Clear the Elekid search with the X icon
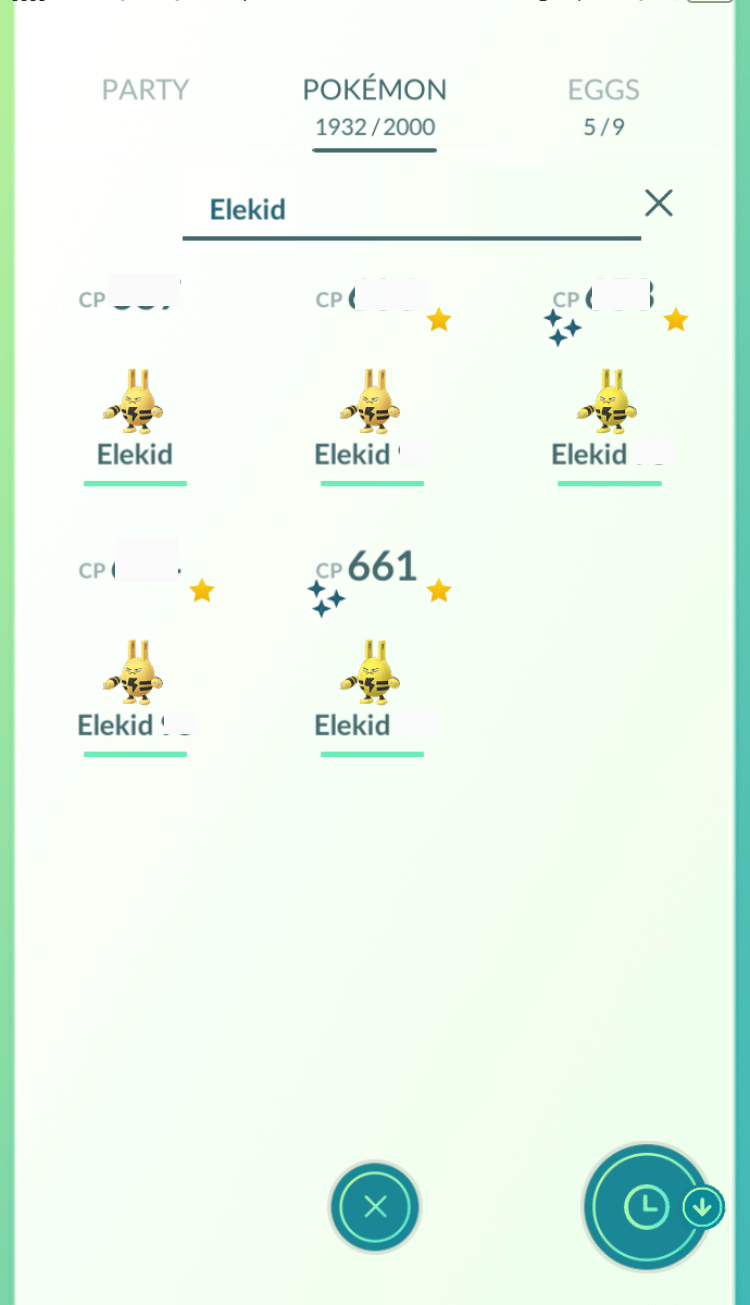Screen dimensions: 750x1305 coord(658,203)
